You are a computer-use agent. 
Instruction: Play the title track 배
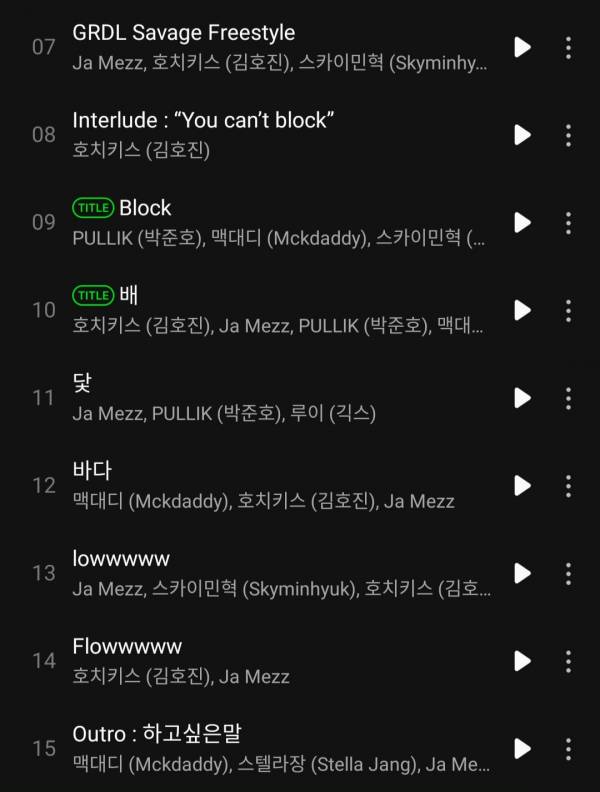click(522, 310)
